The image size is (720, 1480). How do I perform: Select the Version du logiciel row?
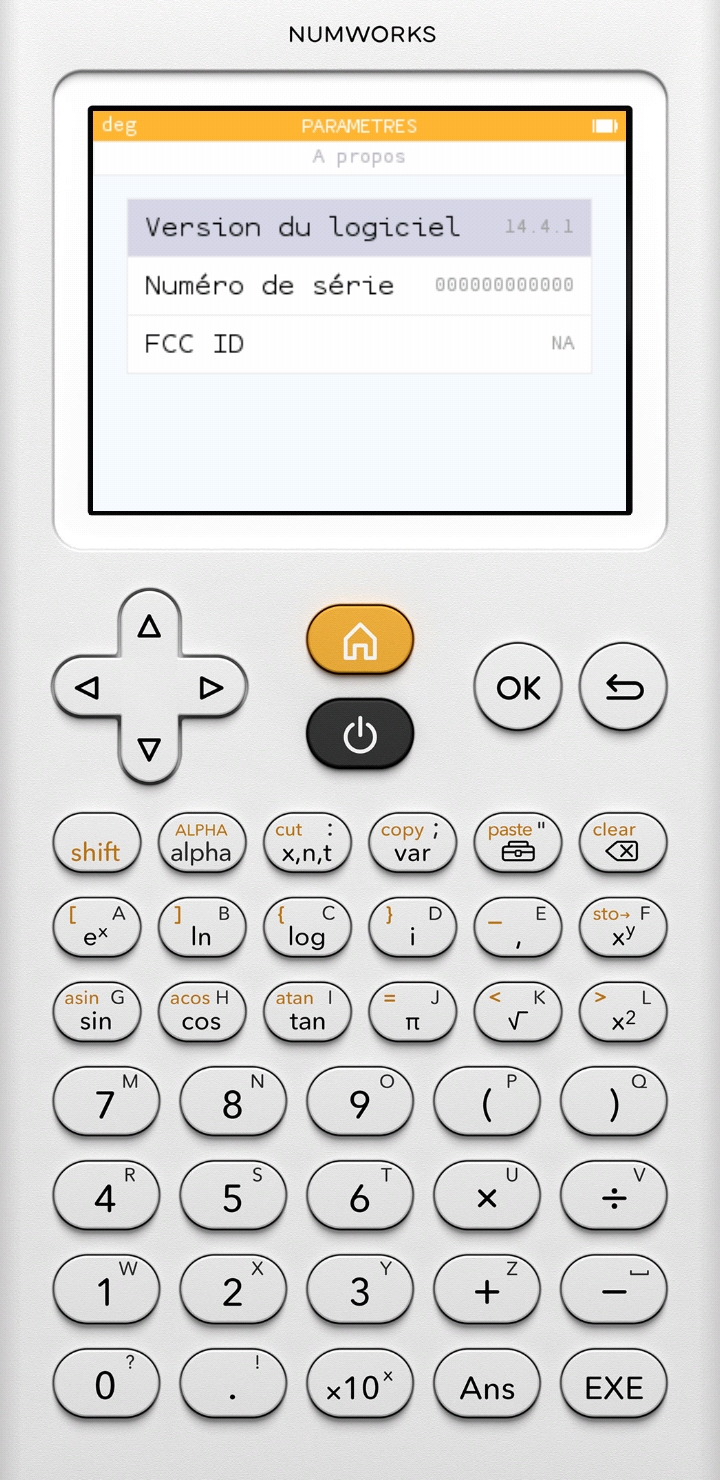click(359, 227)
